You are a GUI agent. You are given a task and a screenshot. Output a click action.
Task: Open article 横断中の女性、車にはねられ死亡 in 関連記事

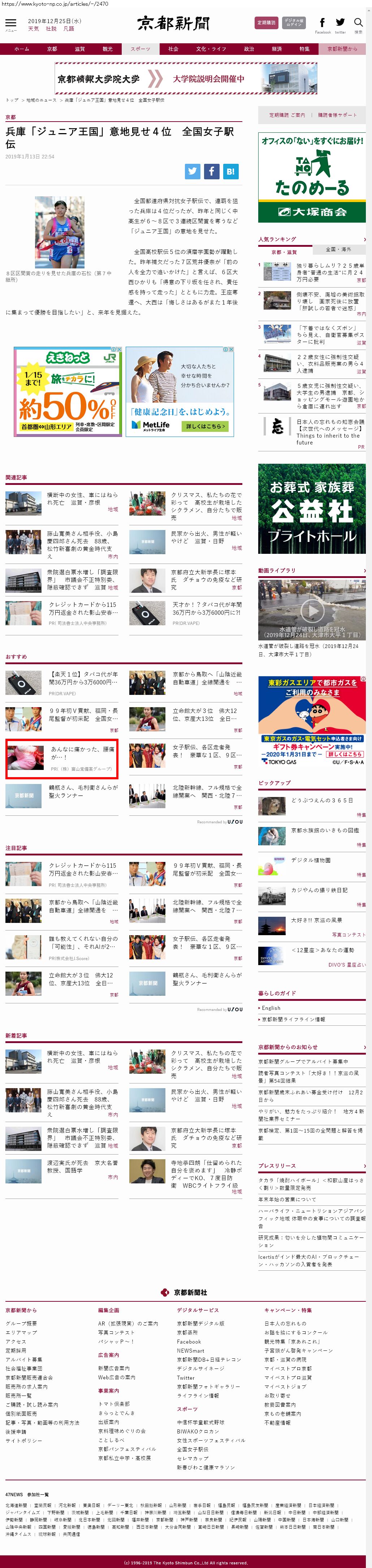pyautogui.click(x=82, y=499)
